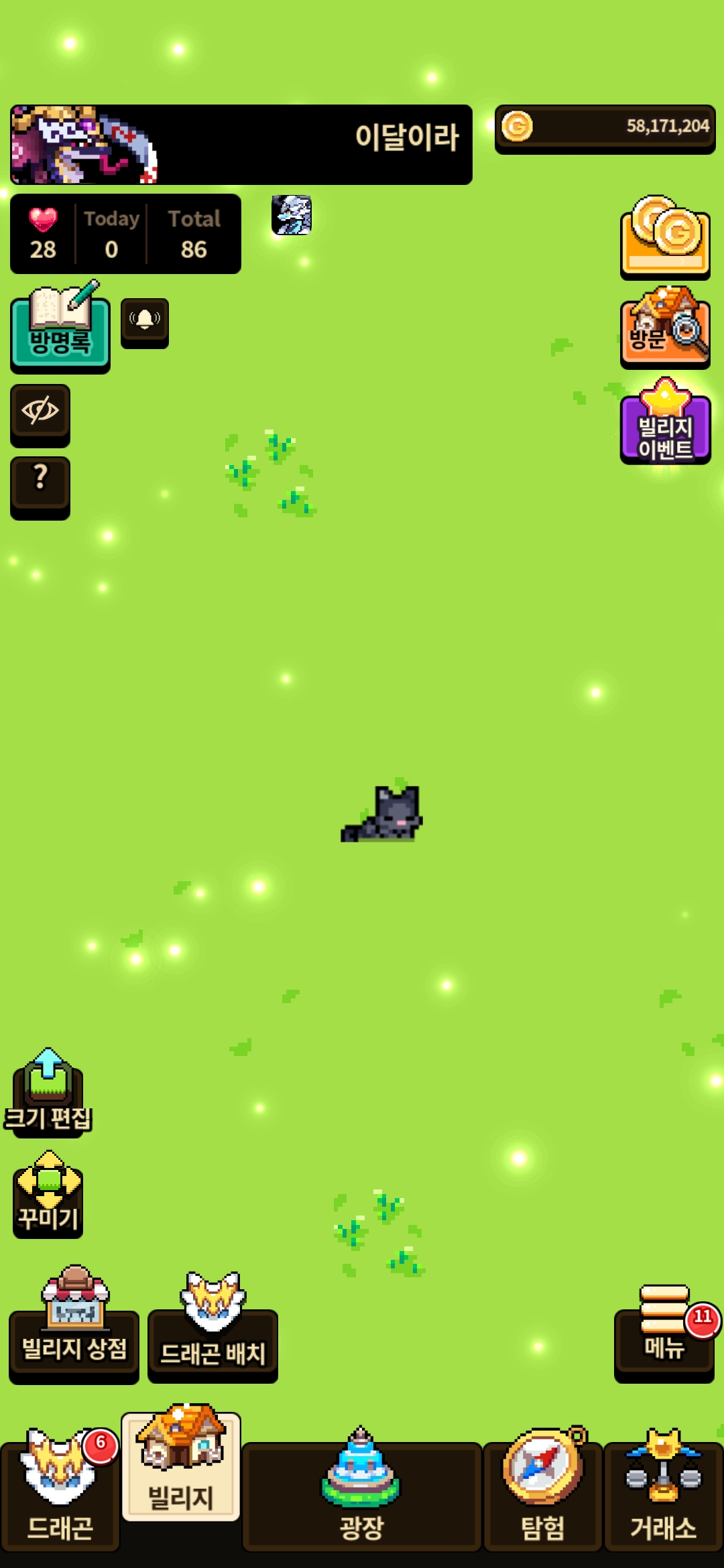The image size is (724, 1568).
Task: Open the 메뉴 button
Action: point(665,1333)
